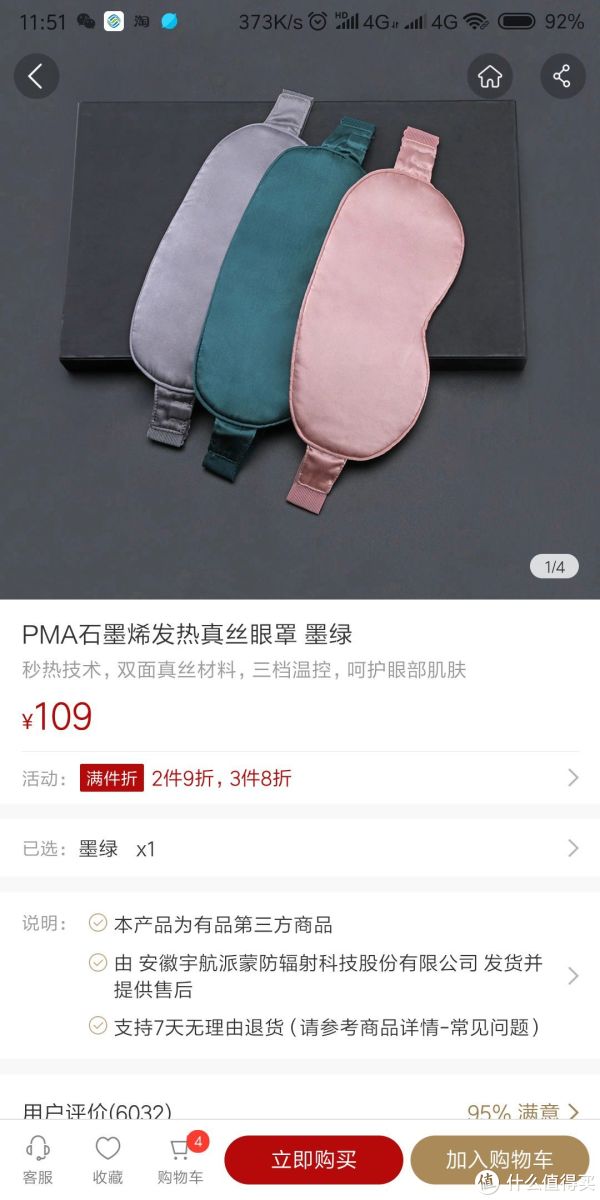Open the home icon at top

click(489, 76)
